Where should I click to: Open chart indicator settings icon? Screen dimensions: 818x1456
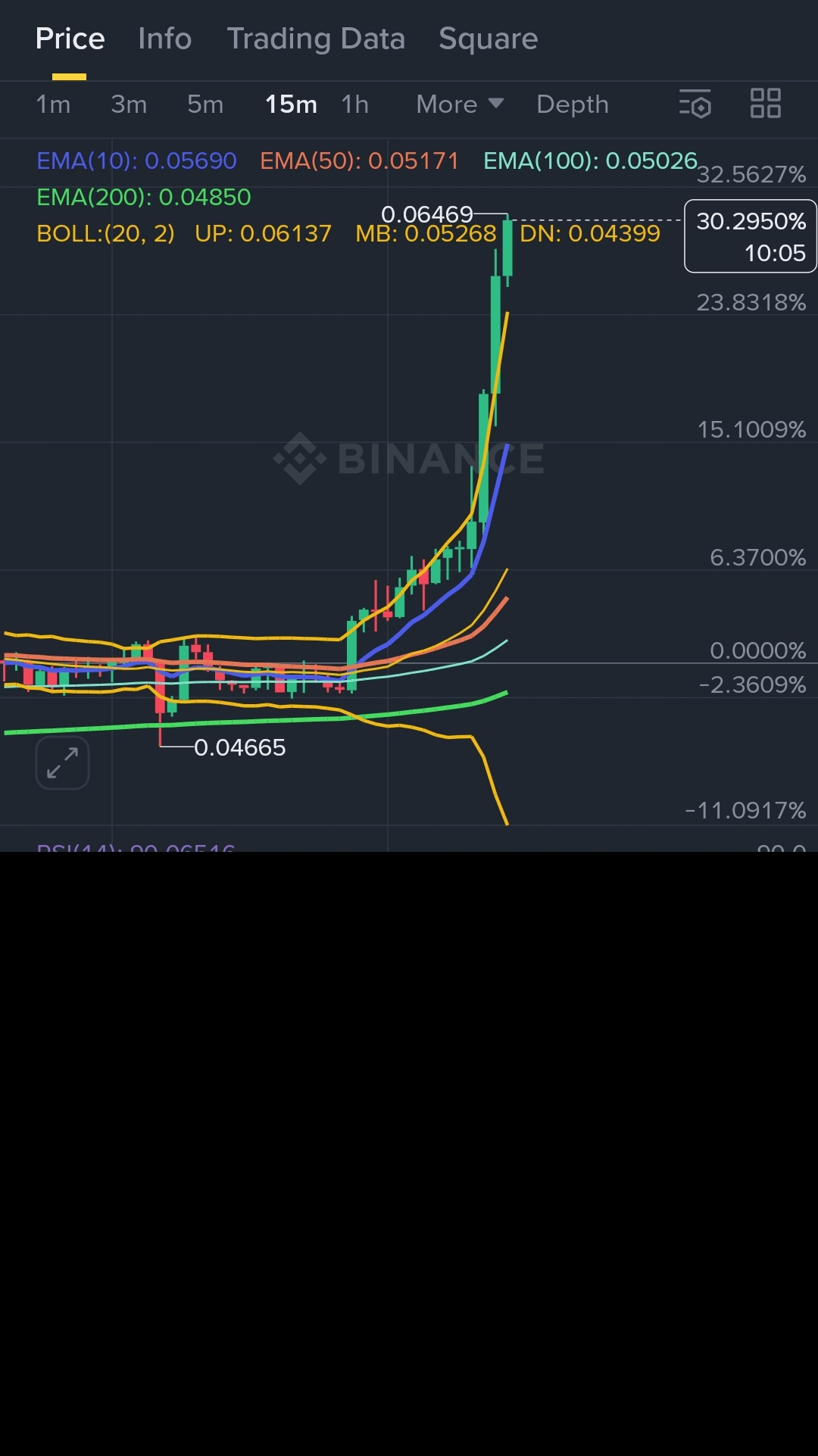(x=695, y=104)
